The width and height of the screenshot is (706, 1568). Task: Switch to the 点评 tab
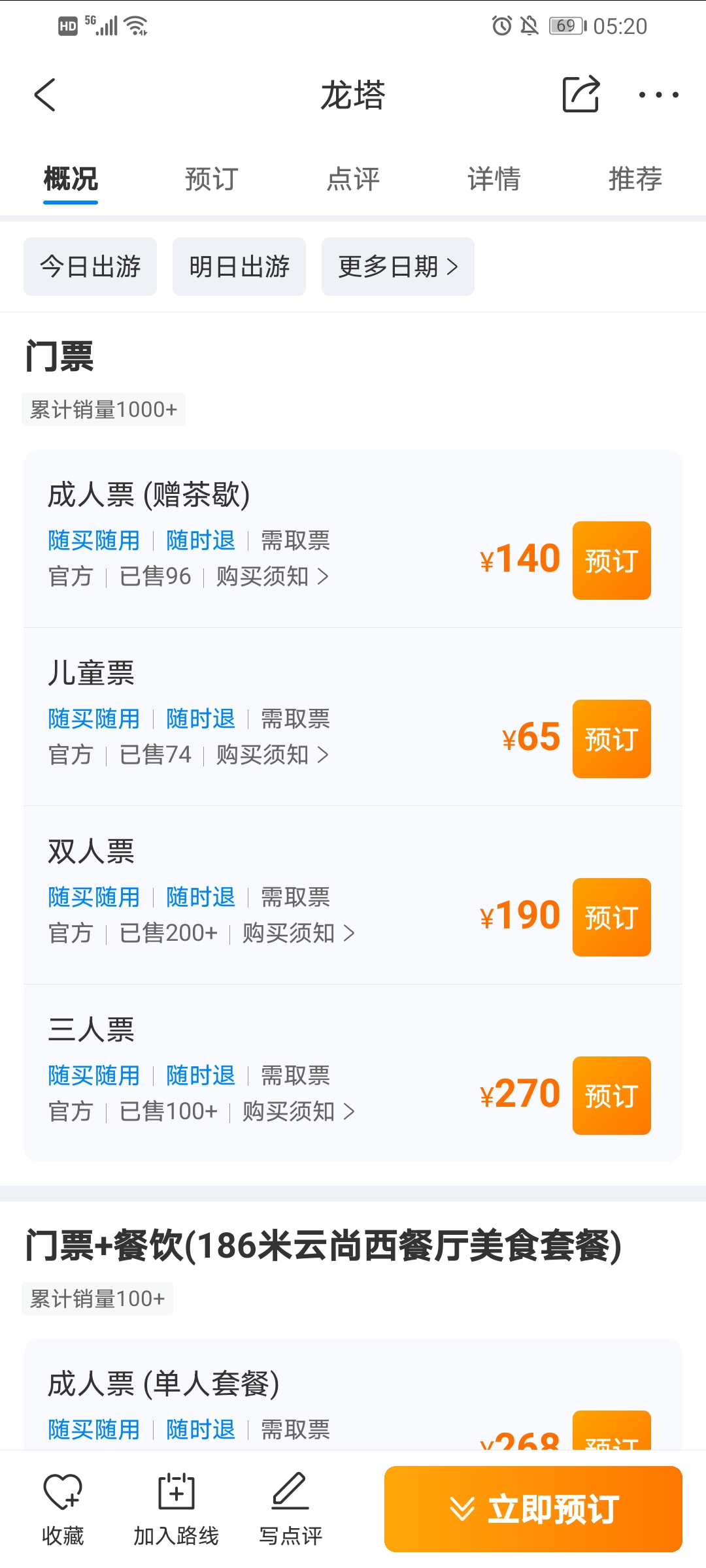353,178
